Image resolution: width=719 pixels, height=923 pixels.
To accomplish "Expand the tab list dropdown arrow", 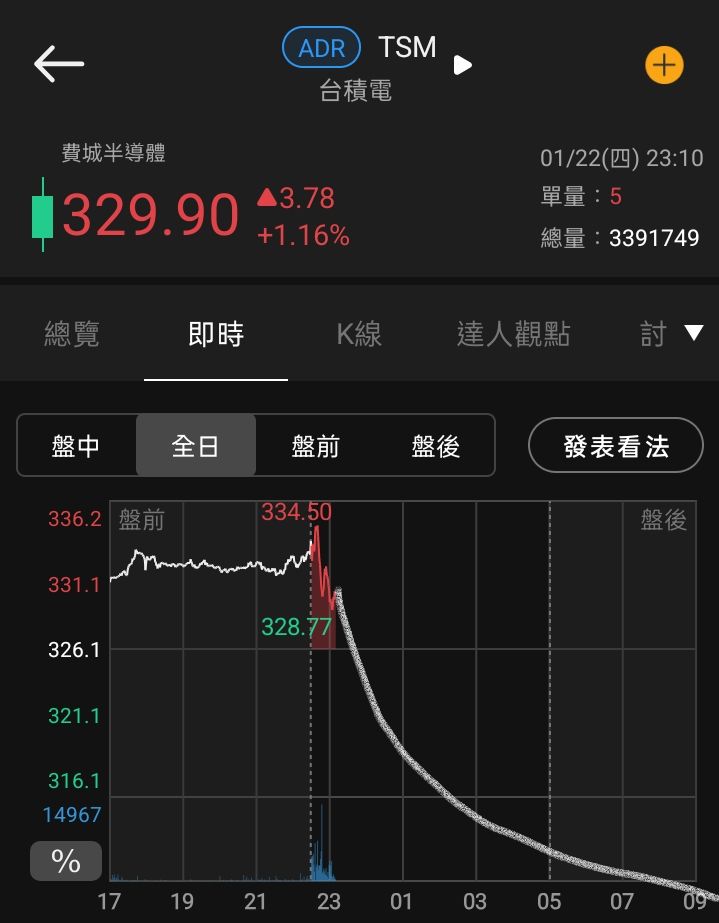I will click(693, 334).
